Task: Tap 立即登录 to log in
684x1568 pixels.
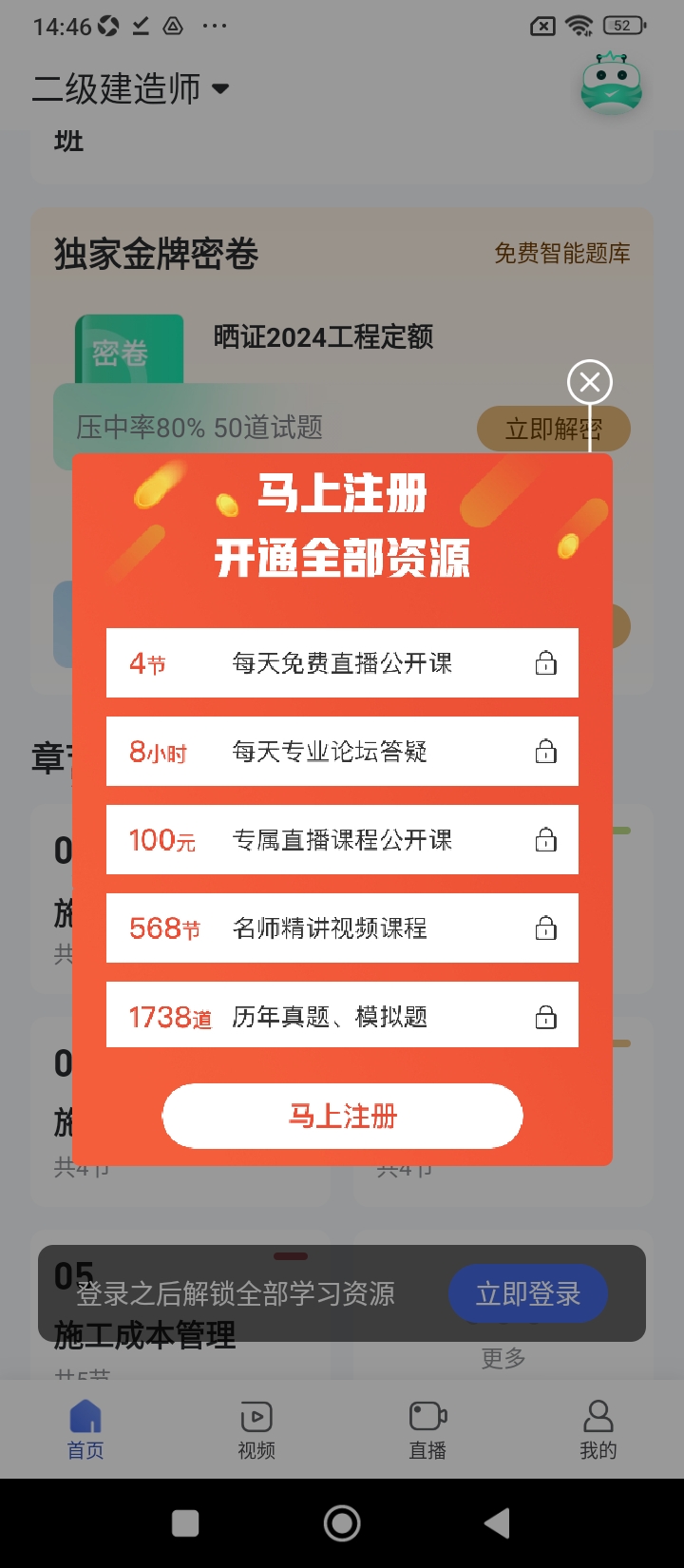Action: click(527, 1293)
